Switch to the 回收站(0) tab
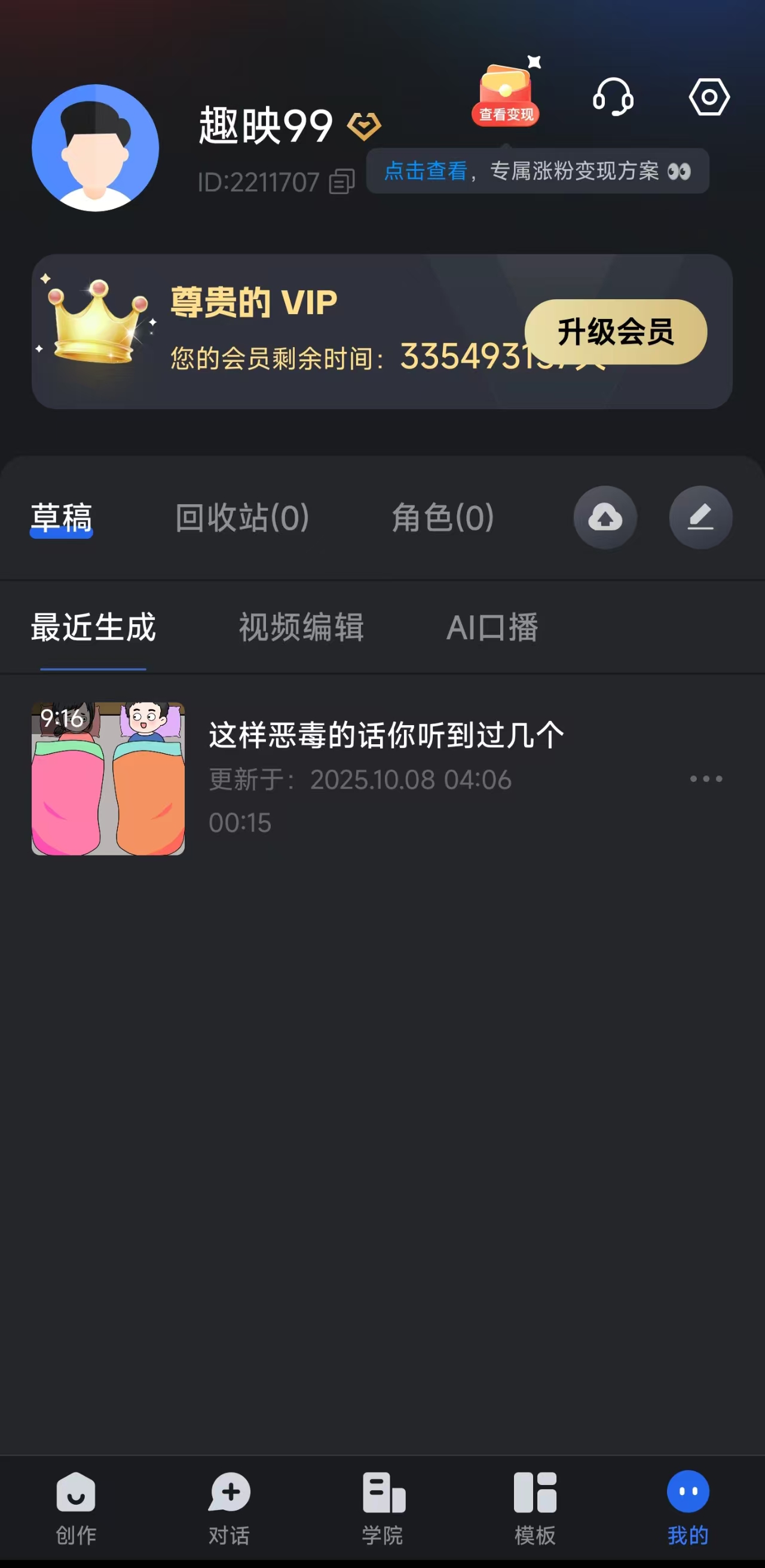This screenshot has height=1568, width=765. (x=242, y=517)
